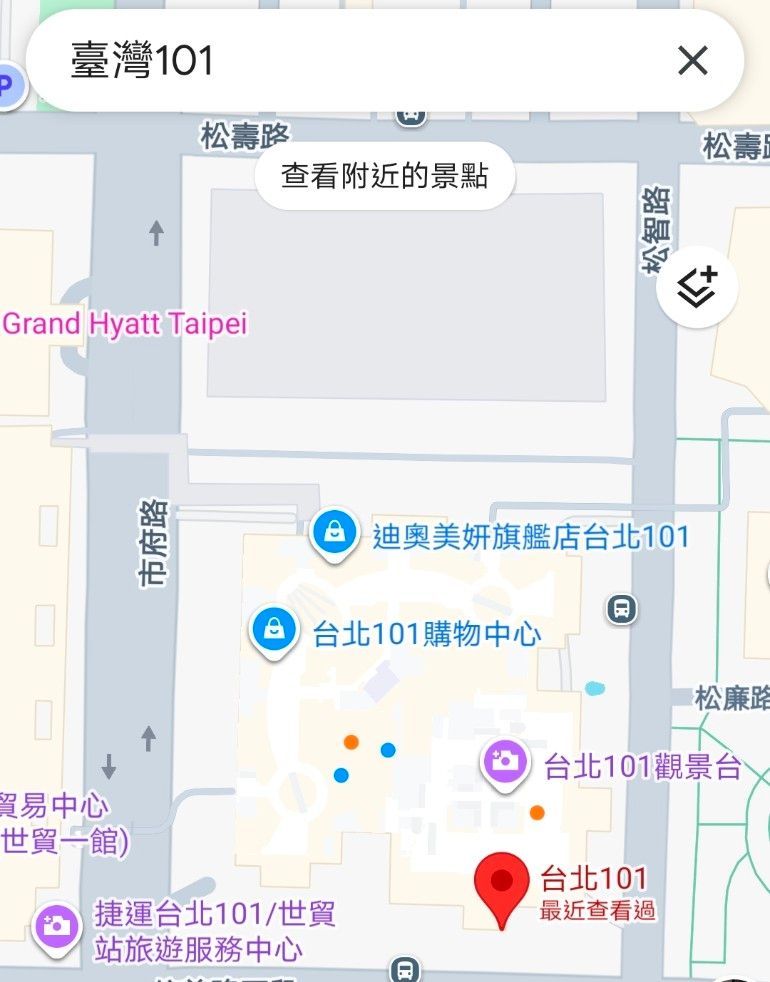770x982 pixels.
Task: Select the 台北101購物中心 marker
Action: pos(274,631)
